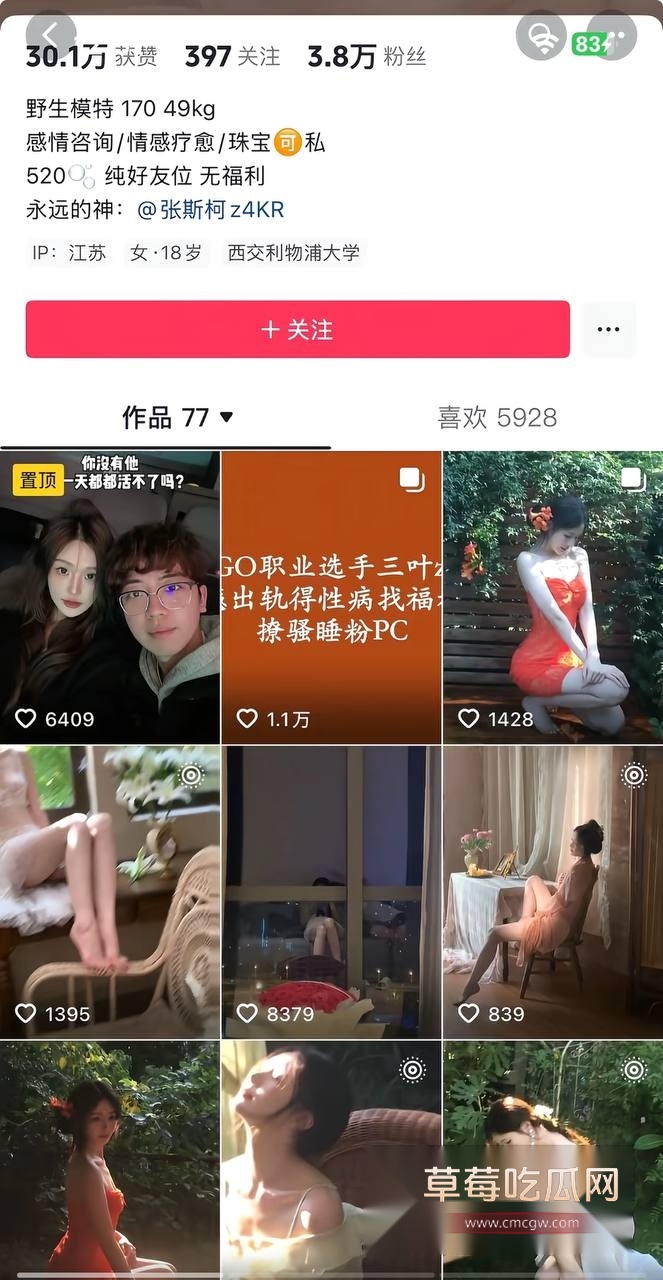Image resolution: width=663 pixels, height=1280 pixels.
Task: Switch to the 喜欢 5928 tab
Action: (x=497, y=417)
